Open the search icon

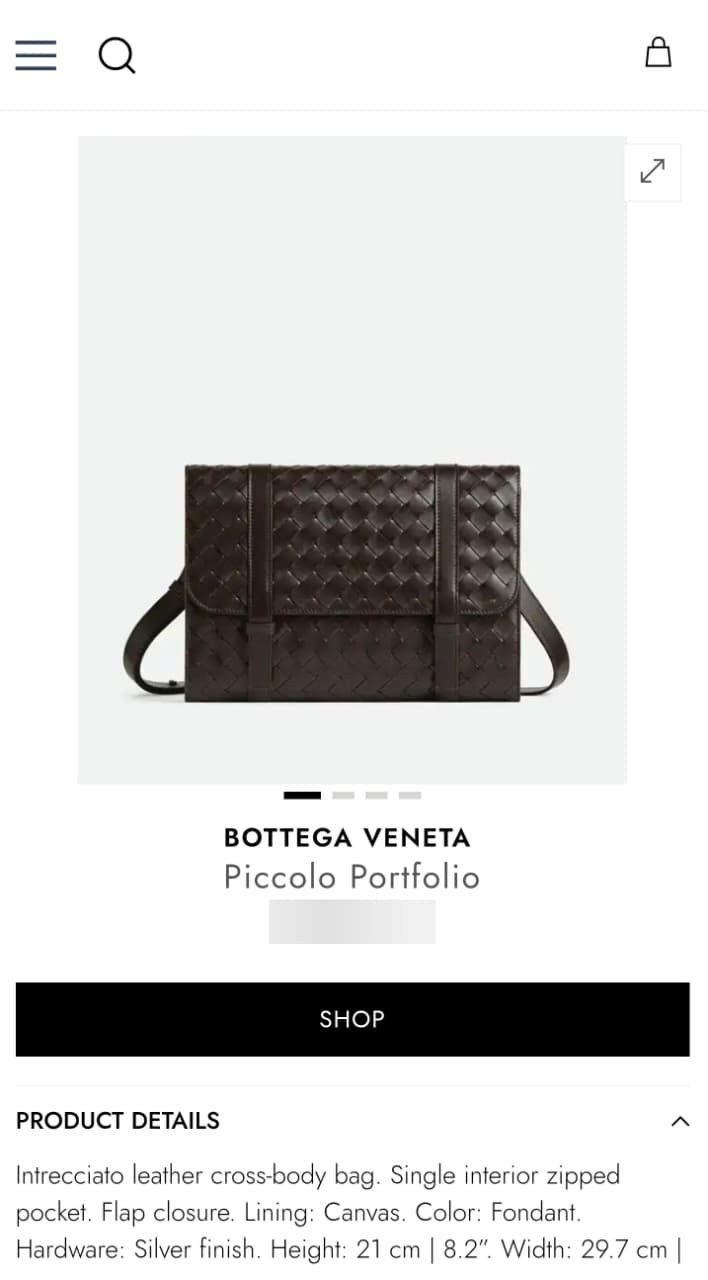(x=117, y=55)
